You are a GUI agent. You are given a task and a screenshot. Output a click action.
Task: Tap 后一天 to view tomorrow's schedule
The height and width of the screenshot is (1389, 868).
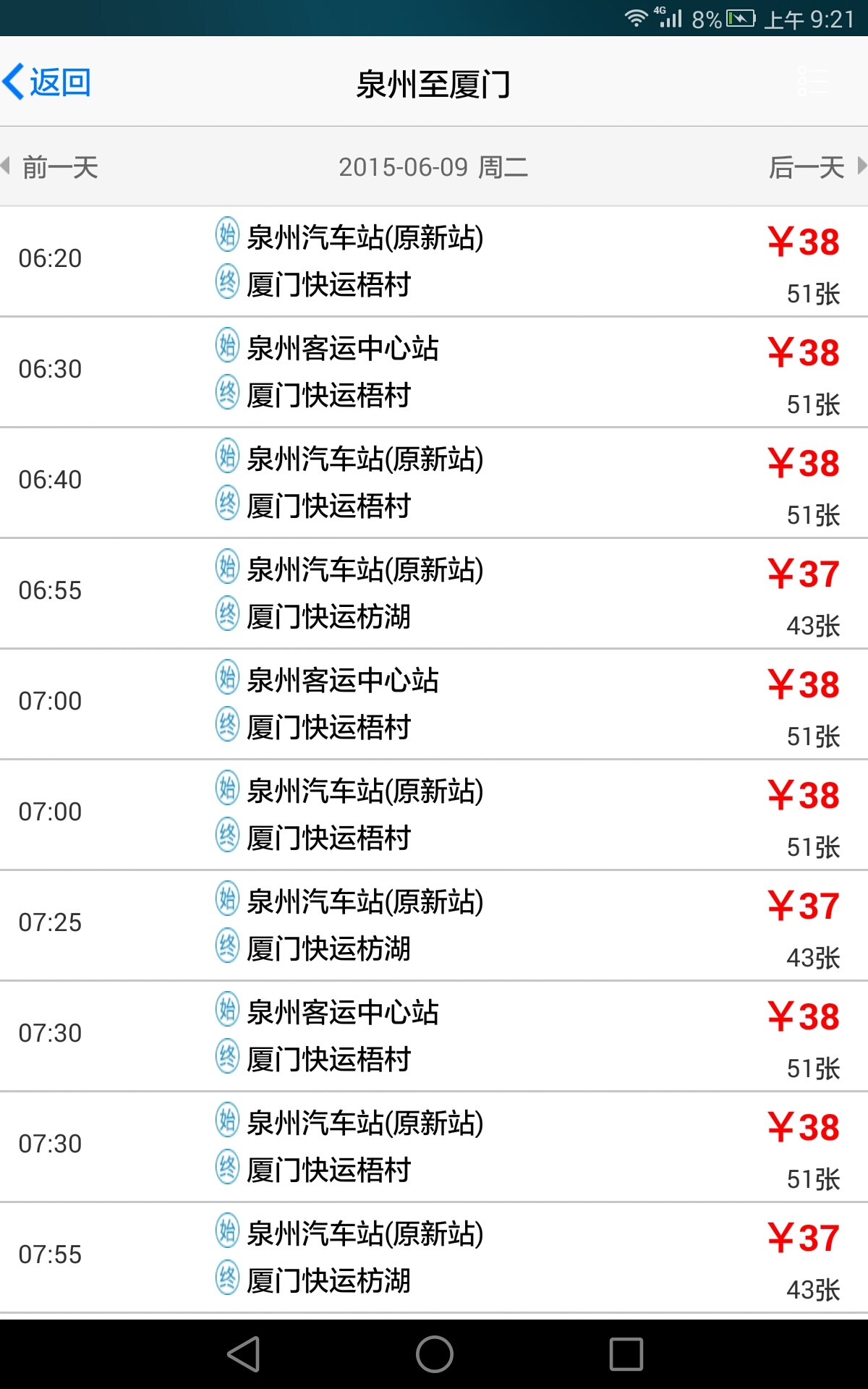[x=807, y=167]
